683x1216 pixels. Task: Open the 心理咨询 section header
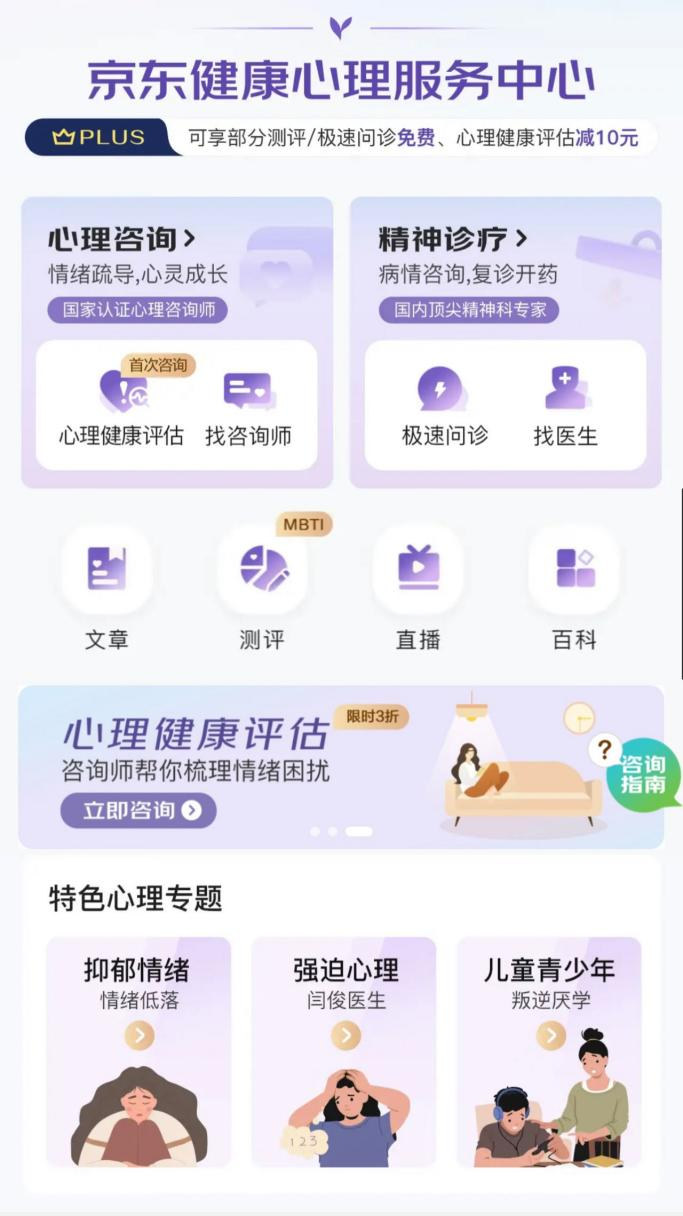(121, 240)
